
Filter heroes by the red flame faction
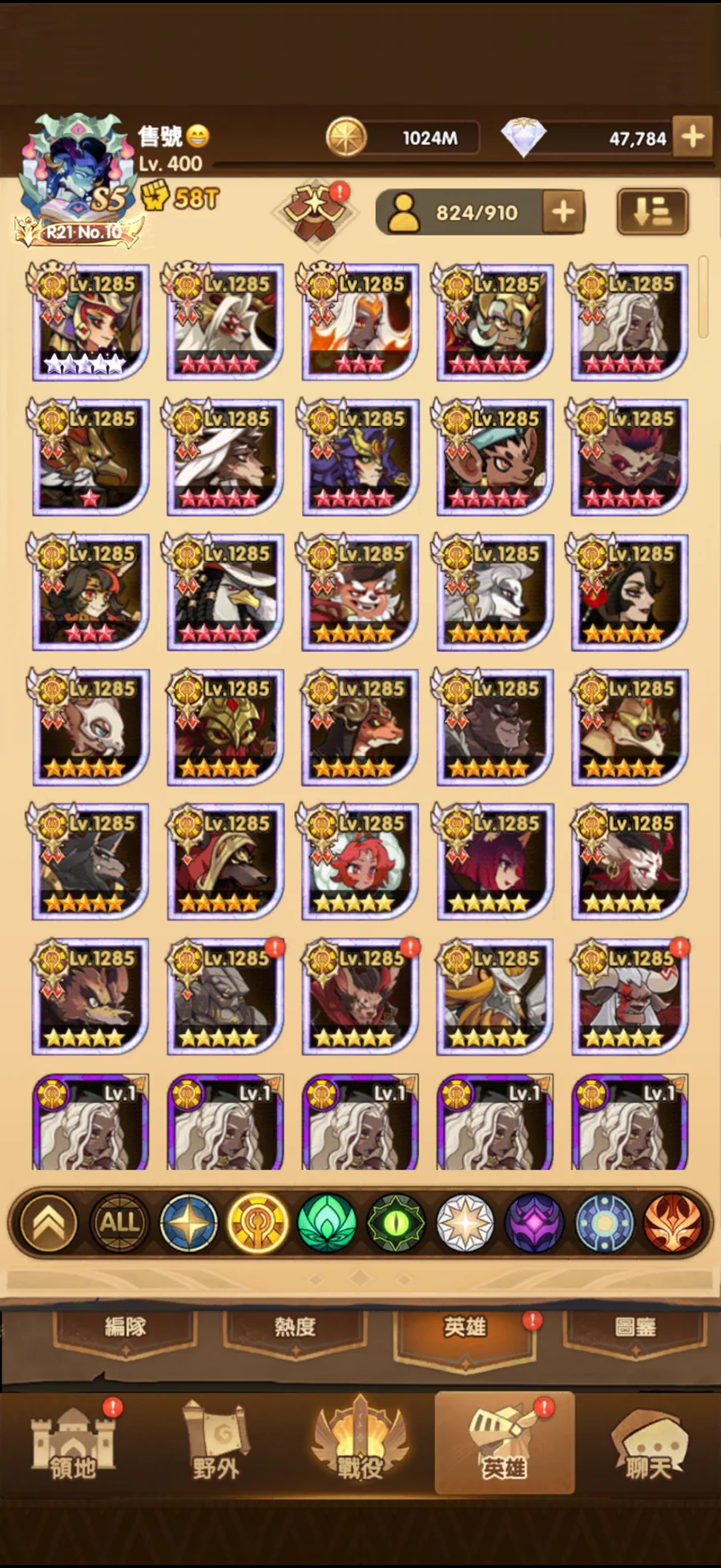pos(673,1223)
